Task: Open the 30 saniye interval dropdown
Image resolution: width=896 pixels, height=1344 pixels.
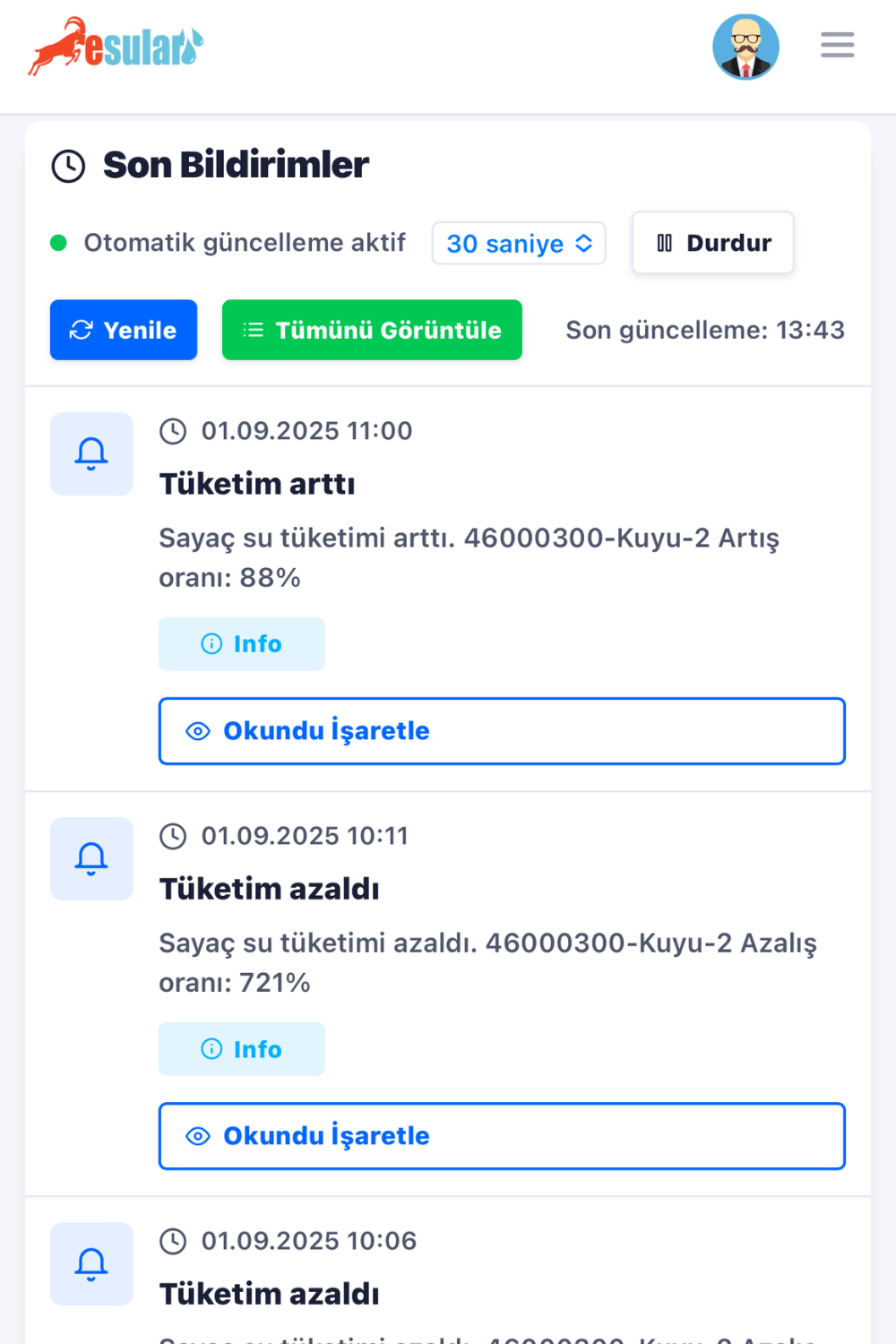Action: point(518,242)
